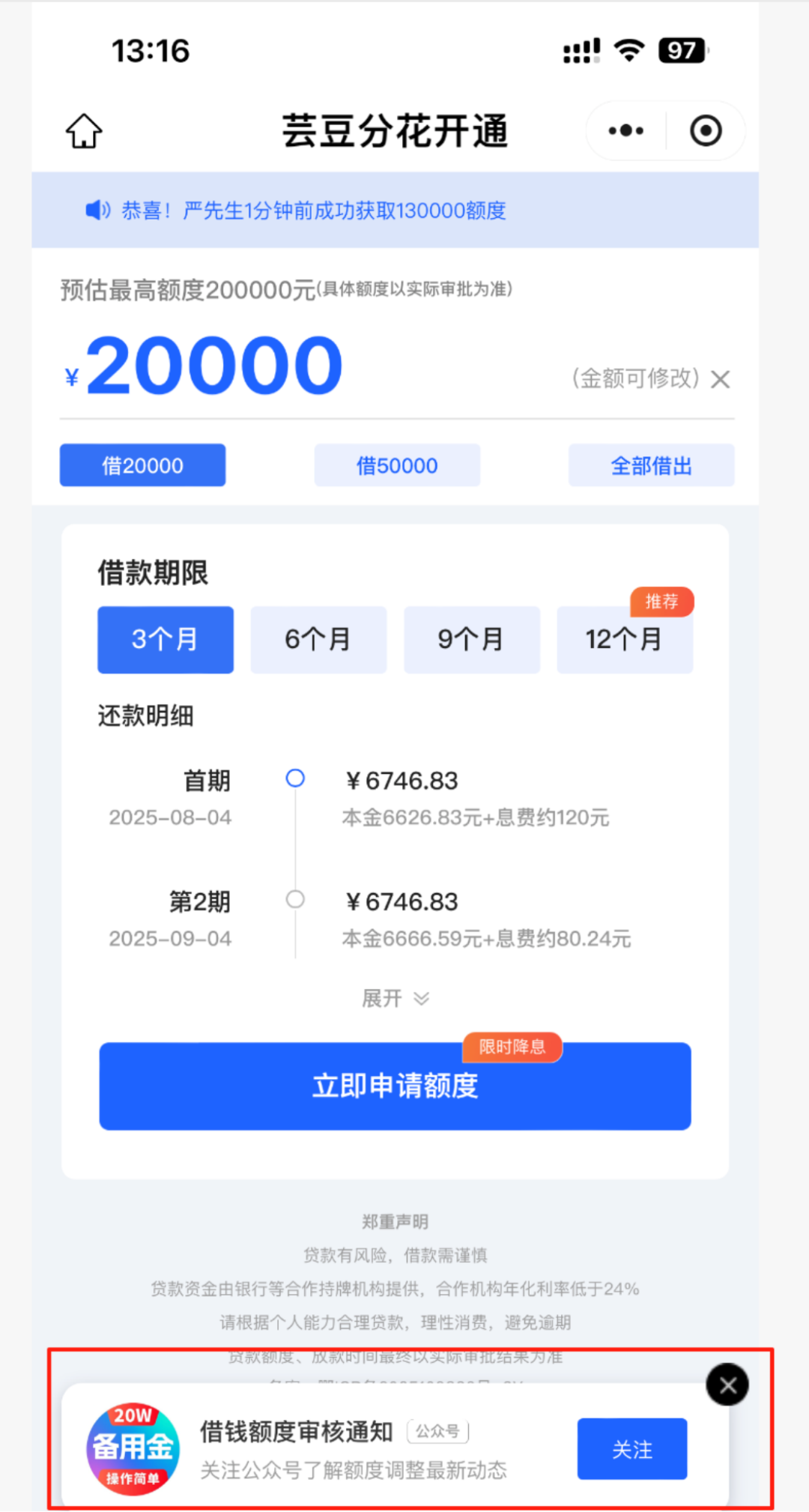809x1512 pixels.
Task: Select the 借50000 amount option
Action: pos(396,465)
